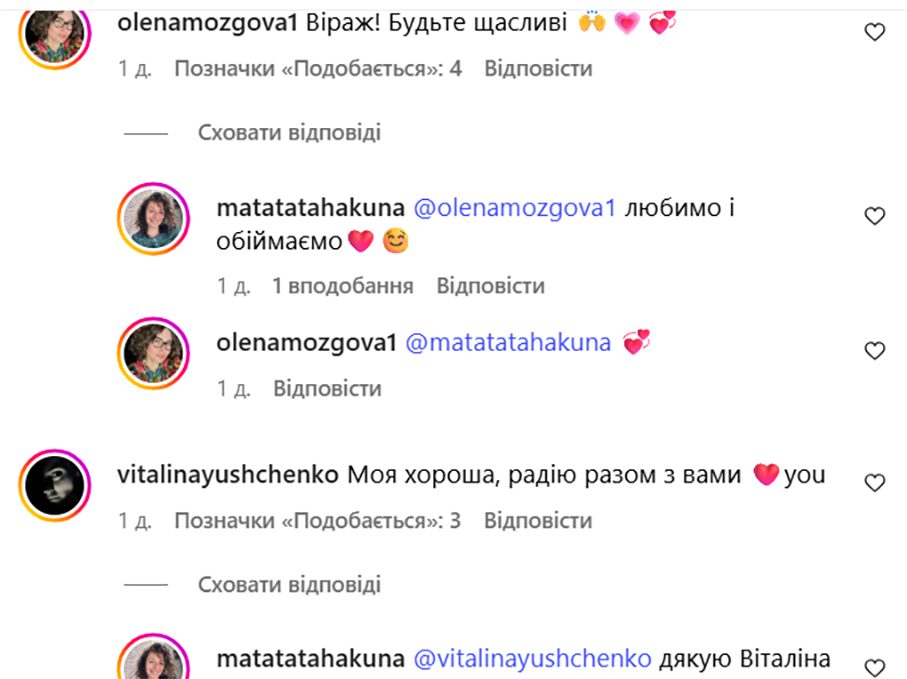Show '1 вподобання' on matatatahakuna's reply
This screenshot has width=907, height=679.
click(x=342, y=286)
